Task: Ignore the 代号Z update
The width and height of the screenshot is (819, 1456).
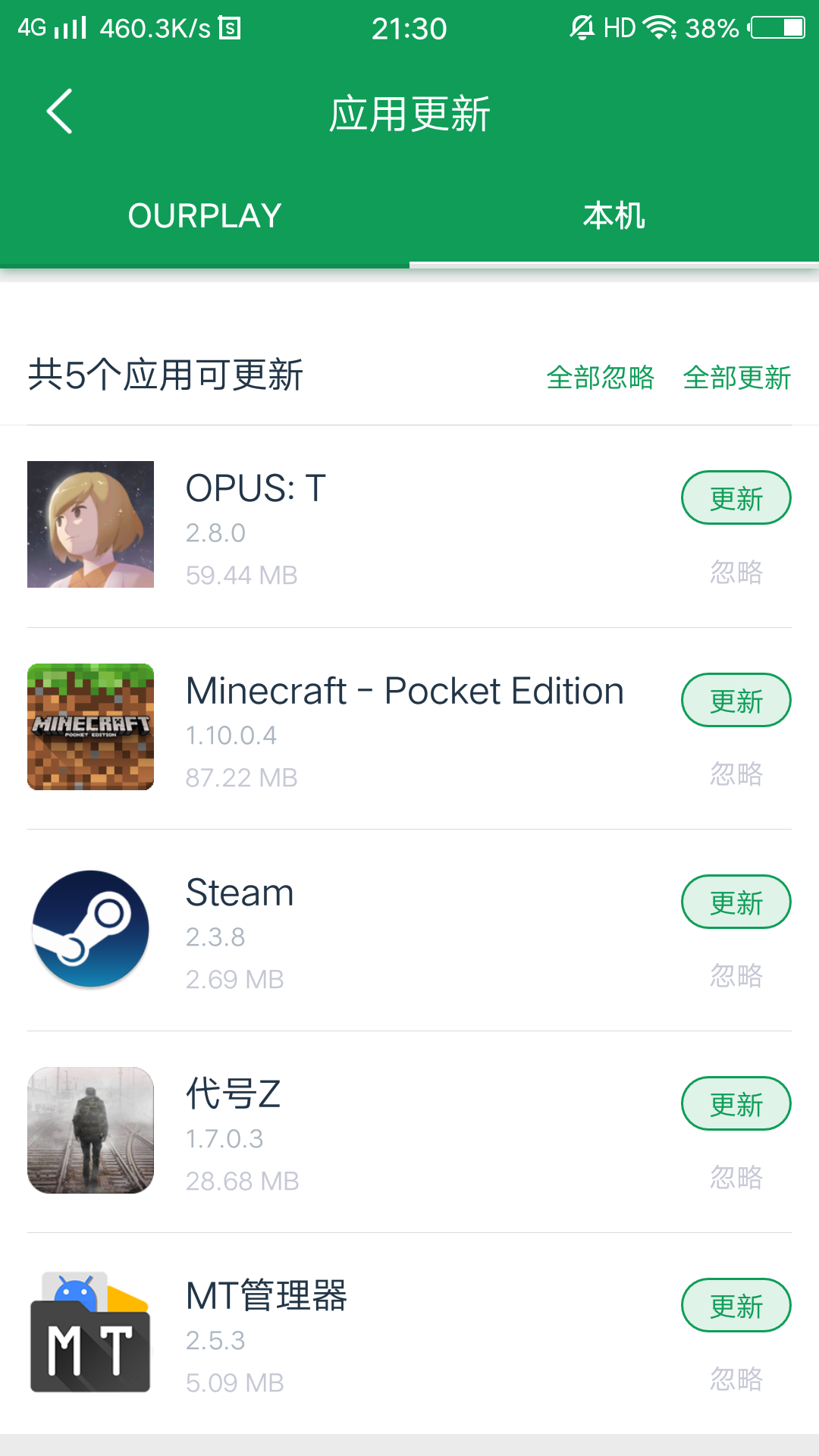Action: [736, 1178]
